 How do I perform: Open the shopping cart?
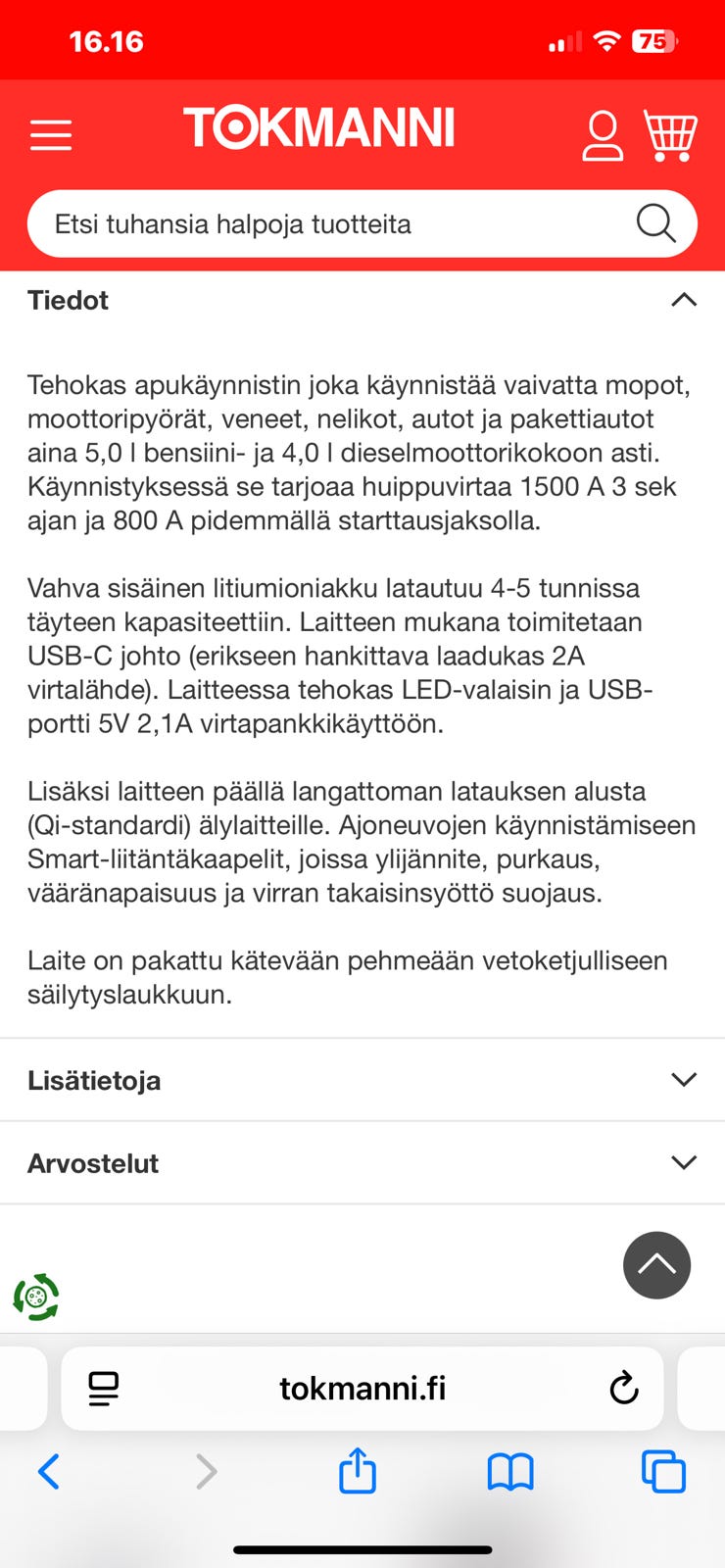coord(670,135)
